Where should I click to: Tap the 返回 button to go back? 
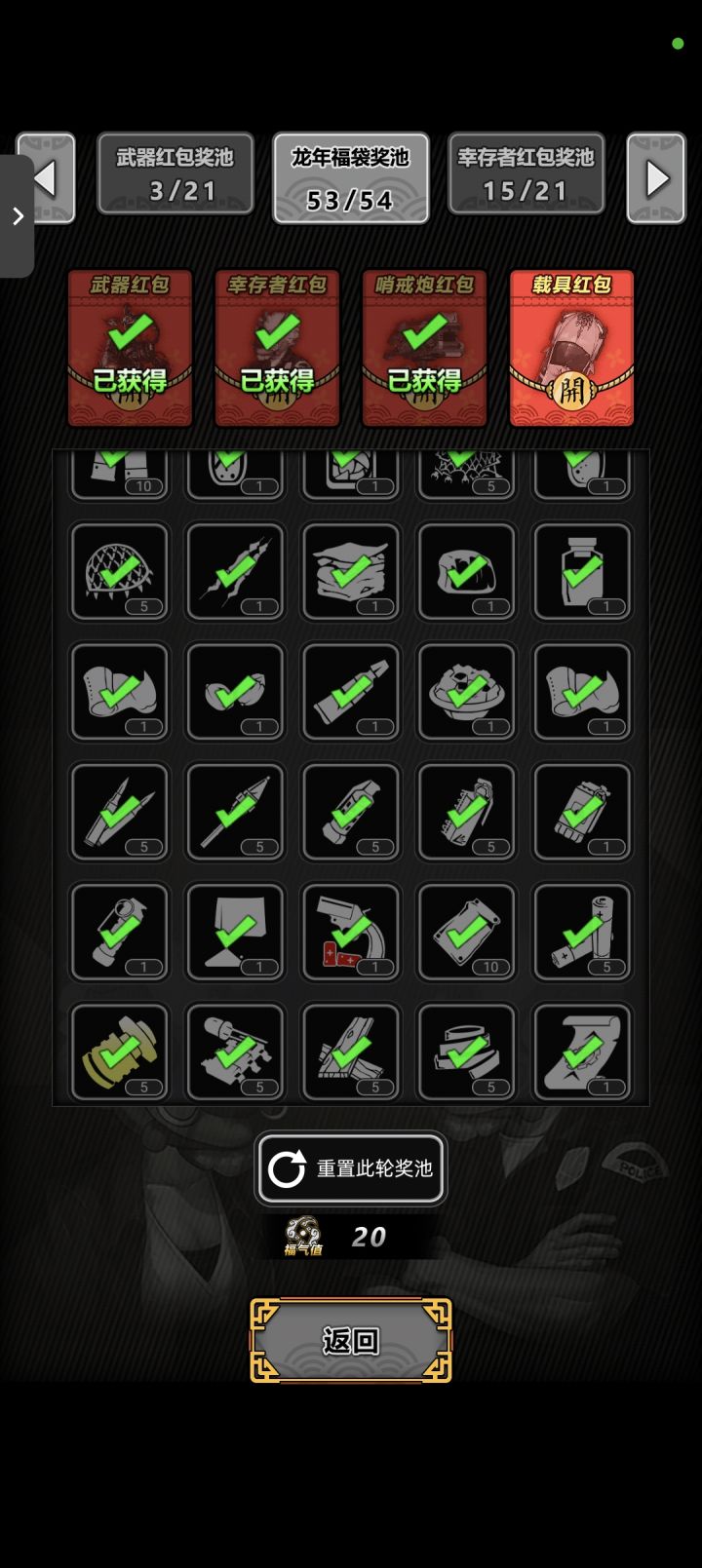click(x=351, y=1340)
